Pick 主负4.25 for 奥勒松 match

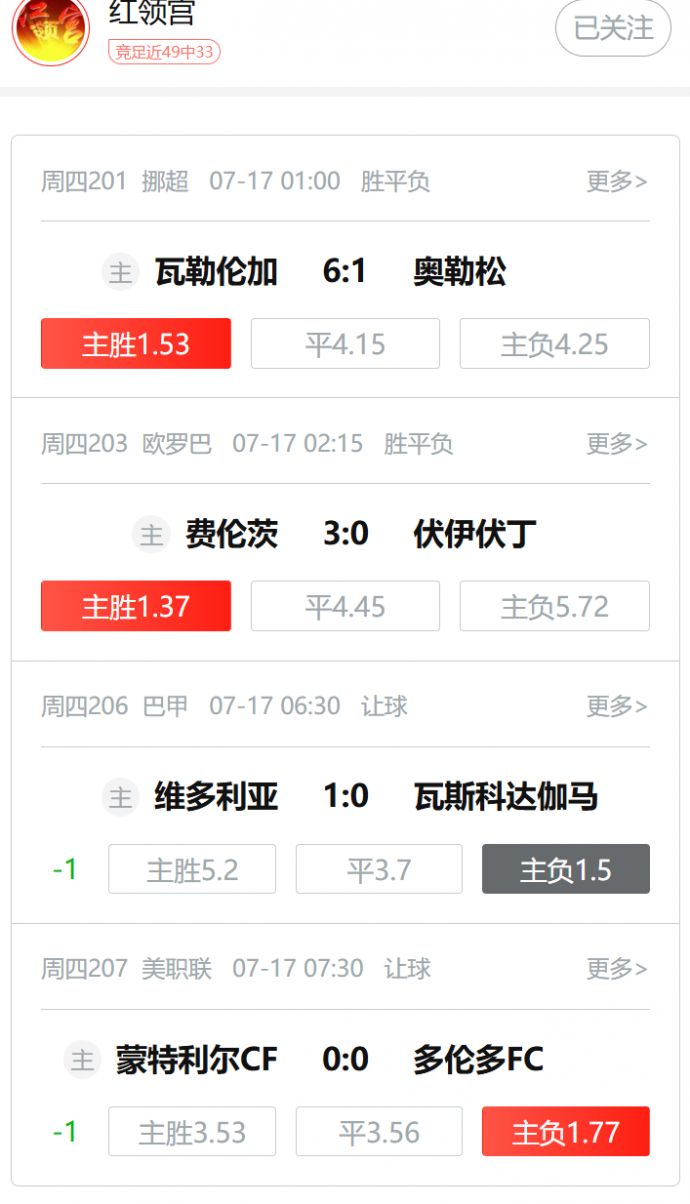pos(555,344)
